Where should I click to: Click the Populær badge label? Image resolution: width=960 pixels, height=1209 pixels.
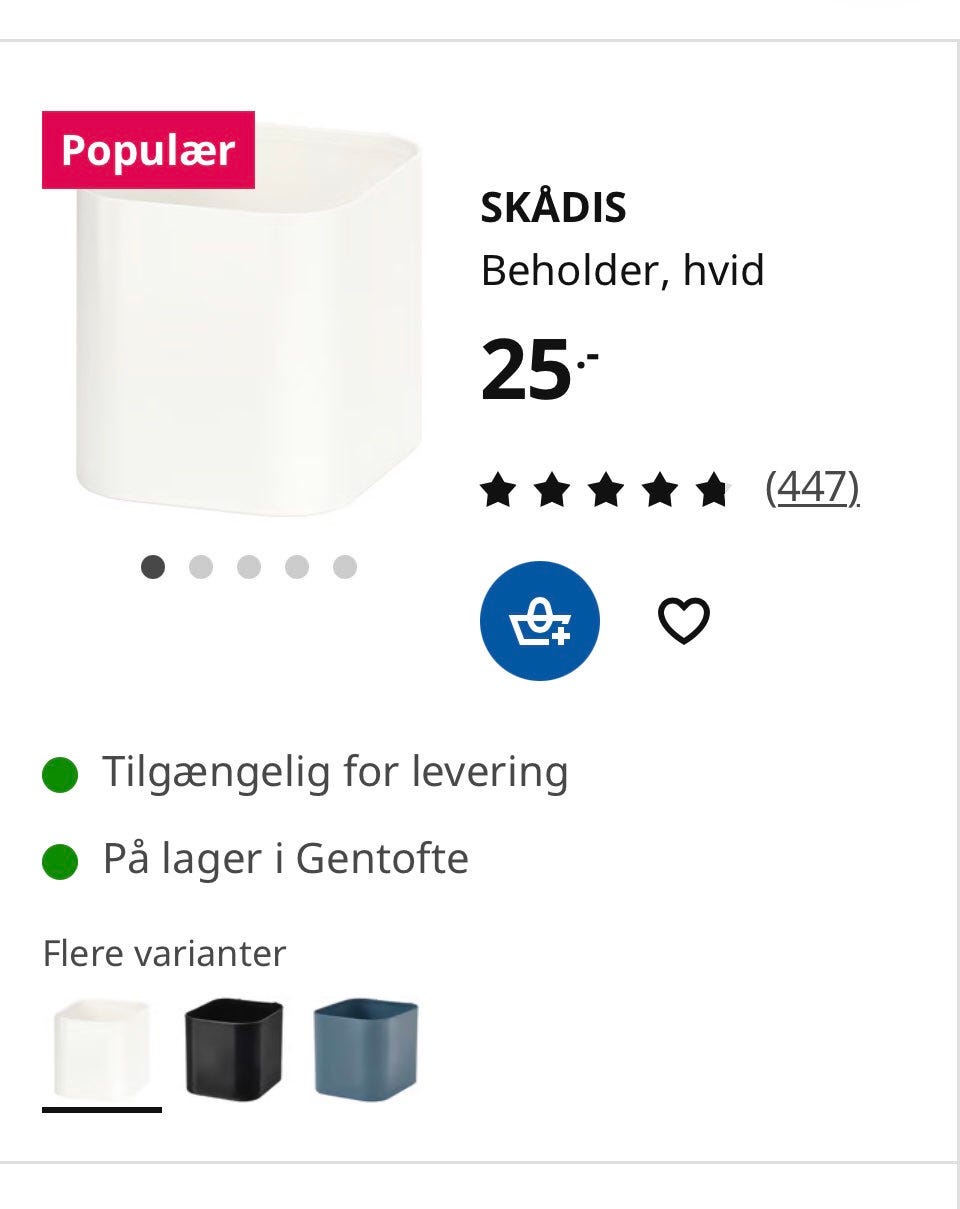pyautogui.click(x=147, y=150)
